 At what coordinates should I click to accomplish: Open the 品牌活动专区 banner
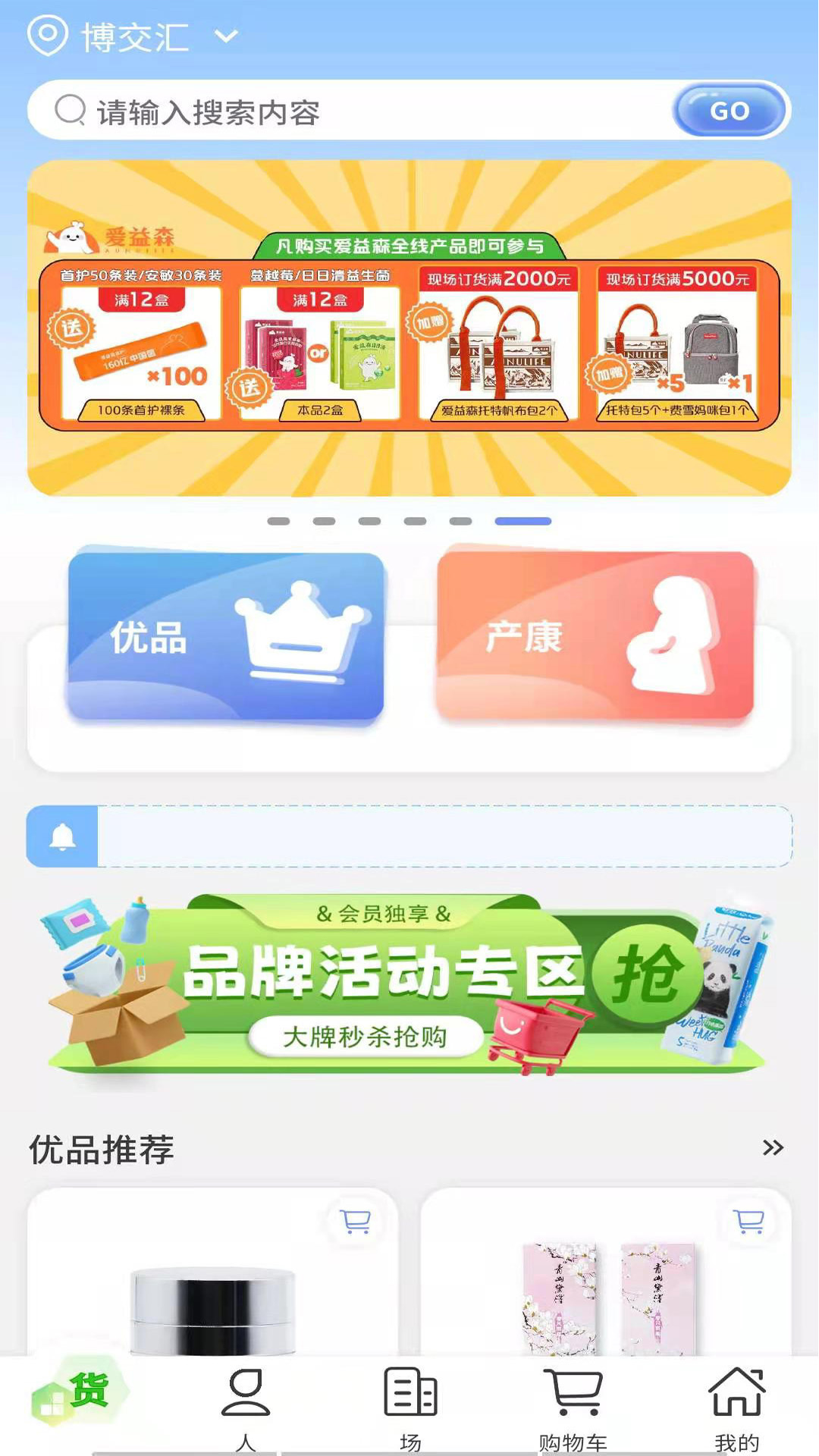click(409, 984)
